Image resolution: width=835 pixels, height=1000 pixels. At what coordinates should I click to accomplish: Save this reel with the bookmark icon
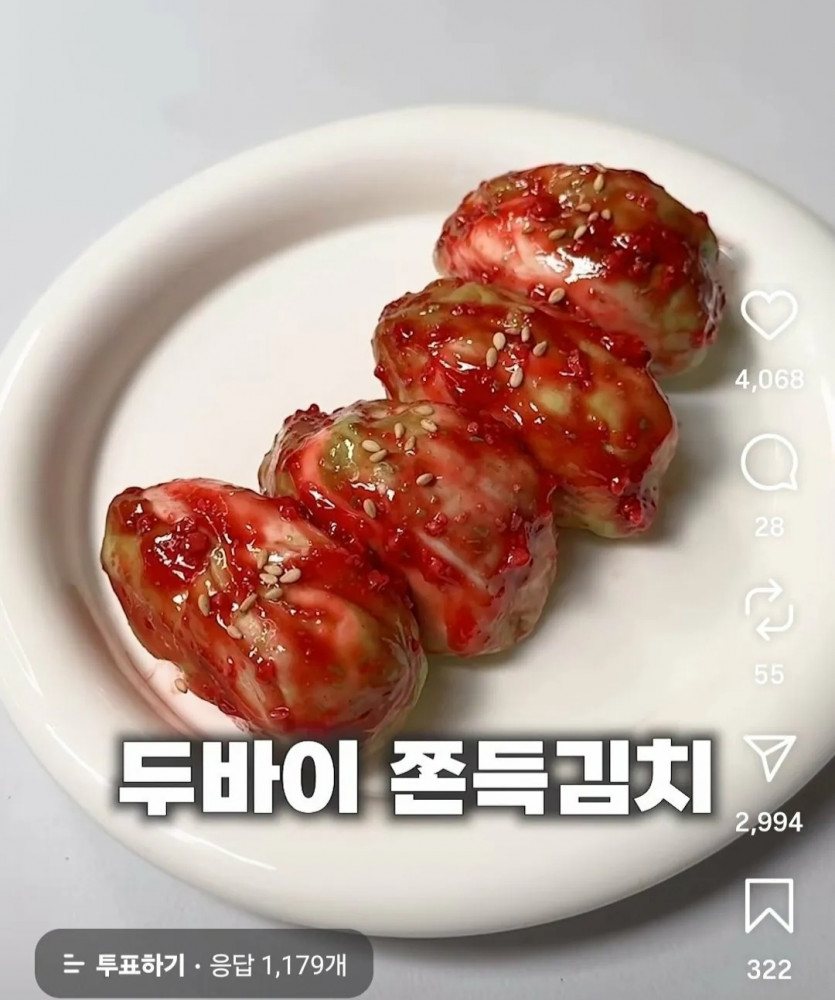[x=769, y=905]
